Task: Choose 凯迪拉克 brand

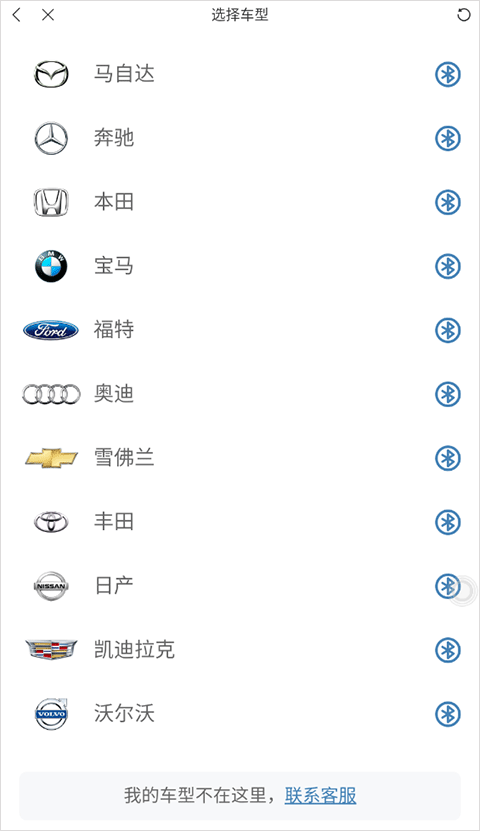Action: (240, 650)
